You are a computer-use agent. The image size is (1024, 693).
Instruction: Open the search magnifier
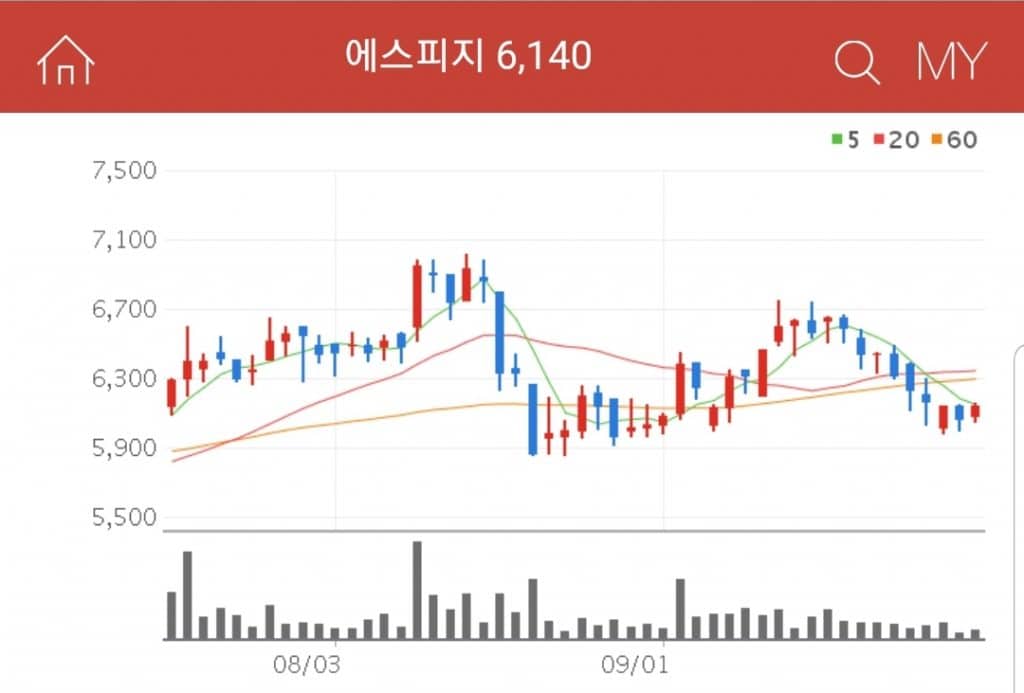(x=856, y=62)
